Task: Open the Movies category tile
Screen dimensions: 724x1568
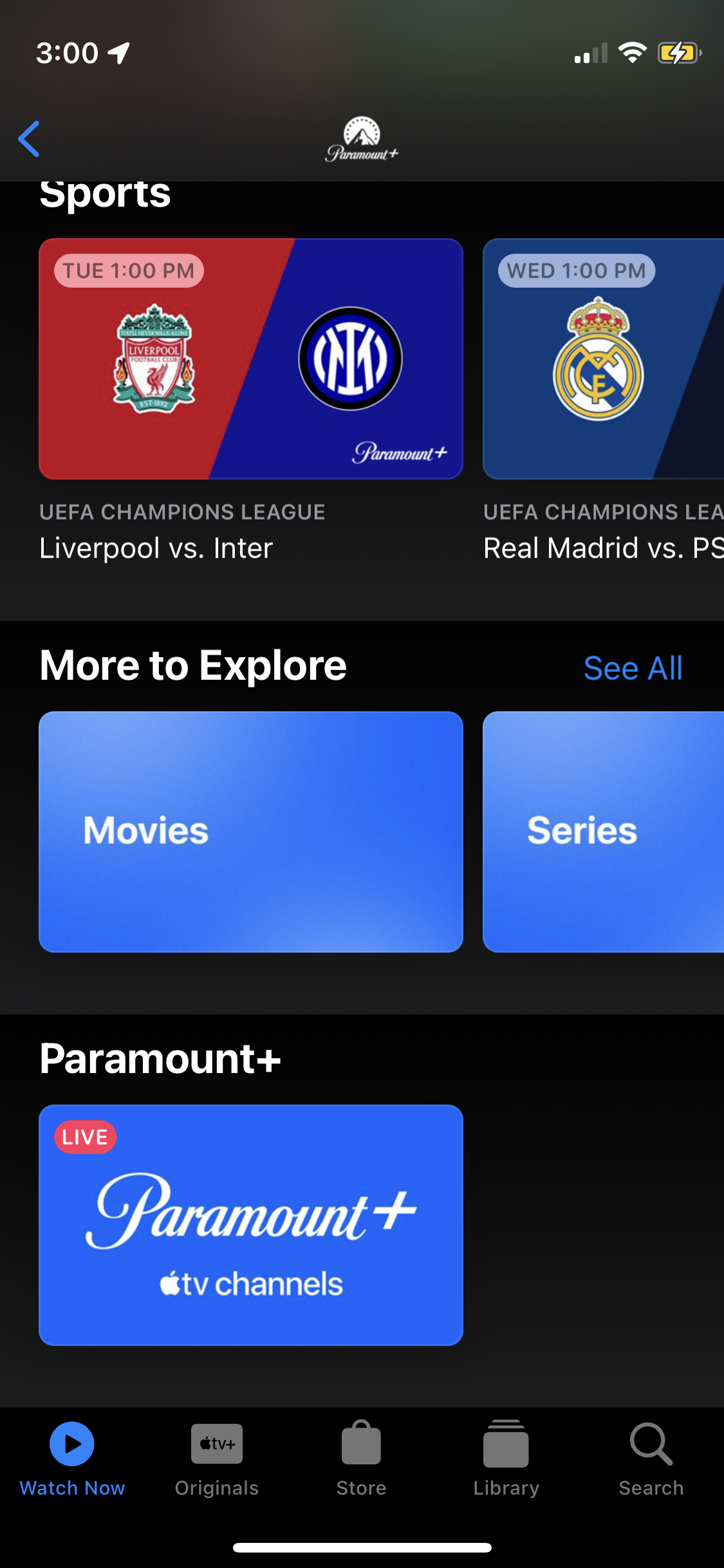Action: coord(251,832)
